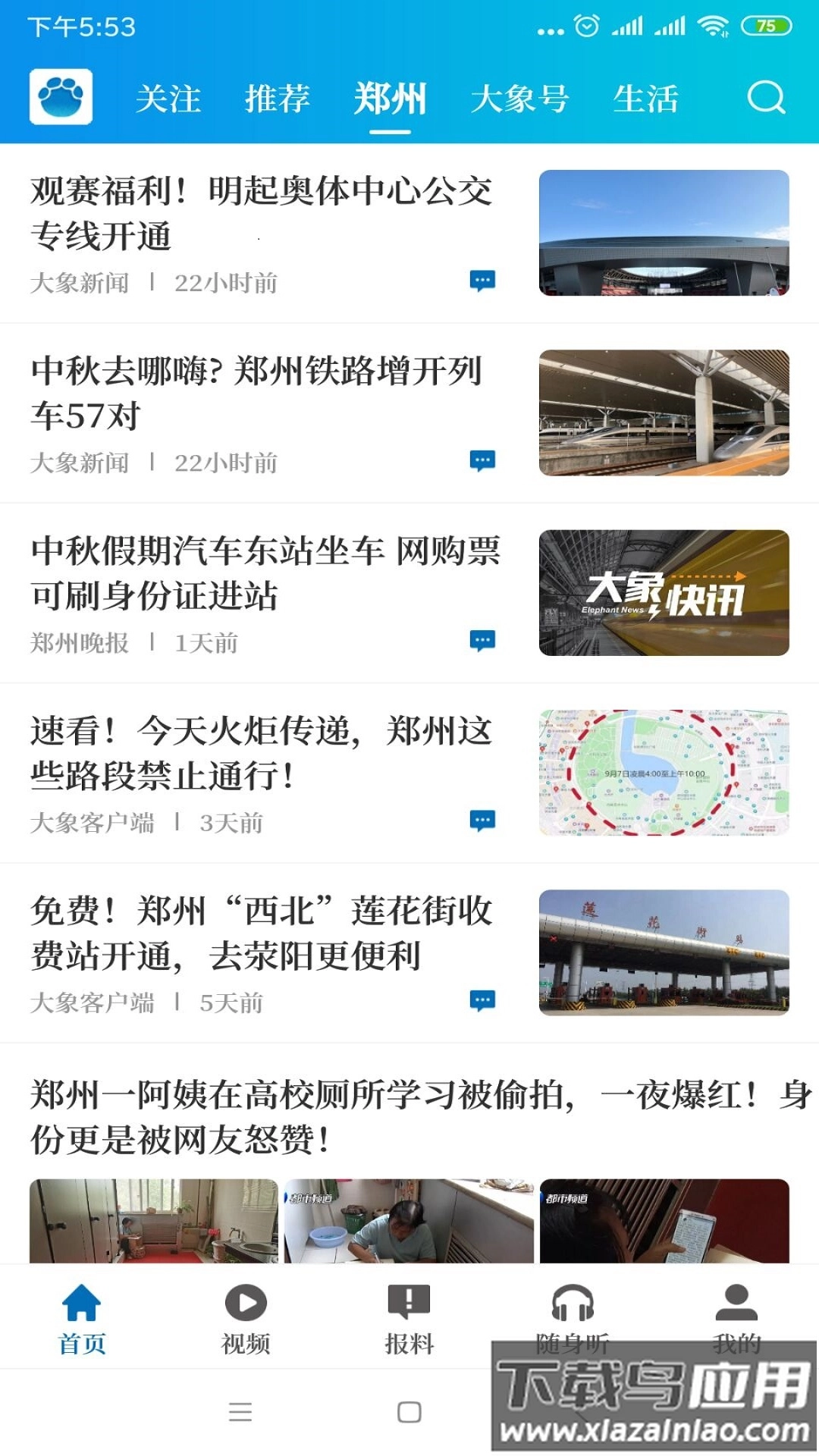The width and height of the screenshot is (819, 1456).
Task: Go to the 生活 tab
Action: 645,99
